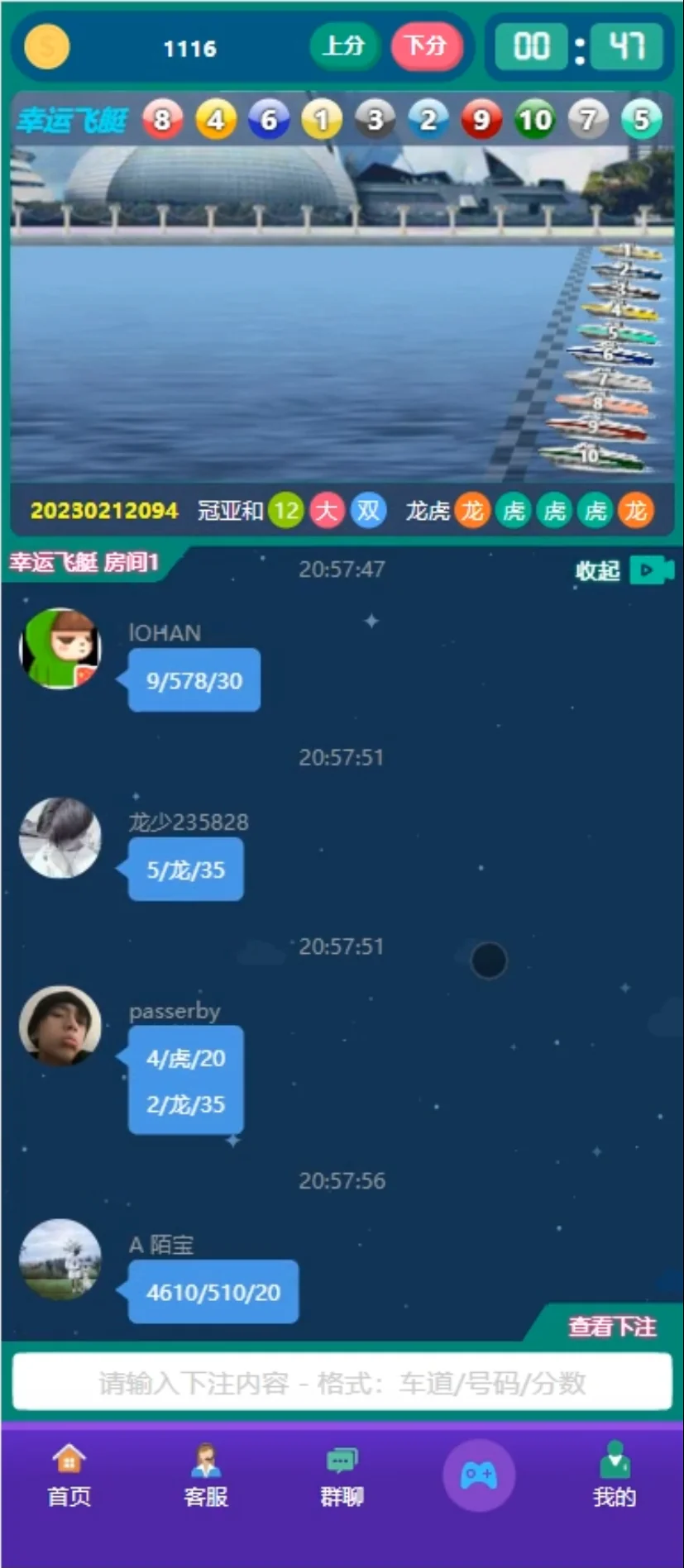Open 查看下注 to view bets
684x1568 pixels.
(612, 1326)
